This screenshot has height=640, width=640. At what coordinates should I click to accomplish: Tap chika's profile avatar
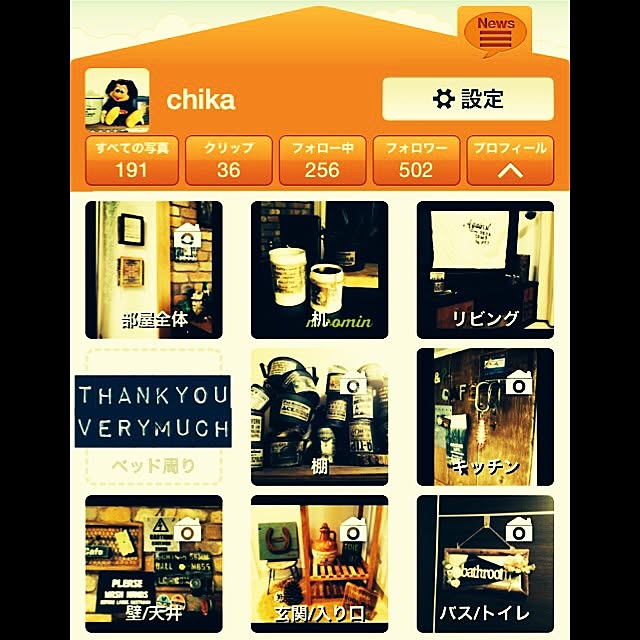pos(117,100)
